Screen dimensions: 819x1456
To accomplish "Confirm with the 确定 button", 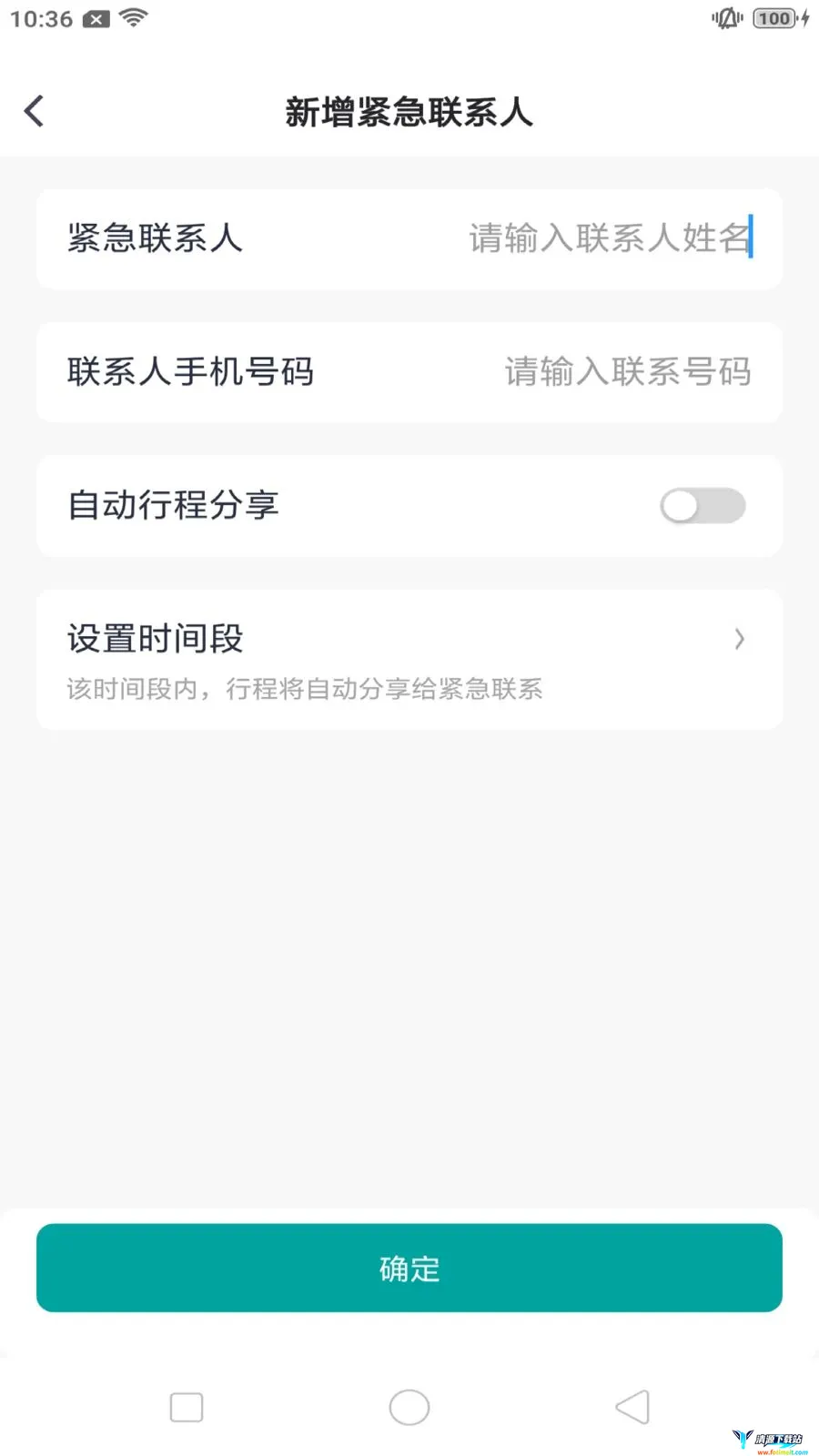I will 409,1268.
